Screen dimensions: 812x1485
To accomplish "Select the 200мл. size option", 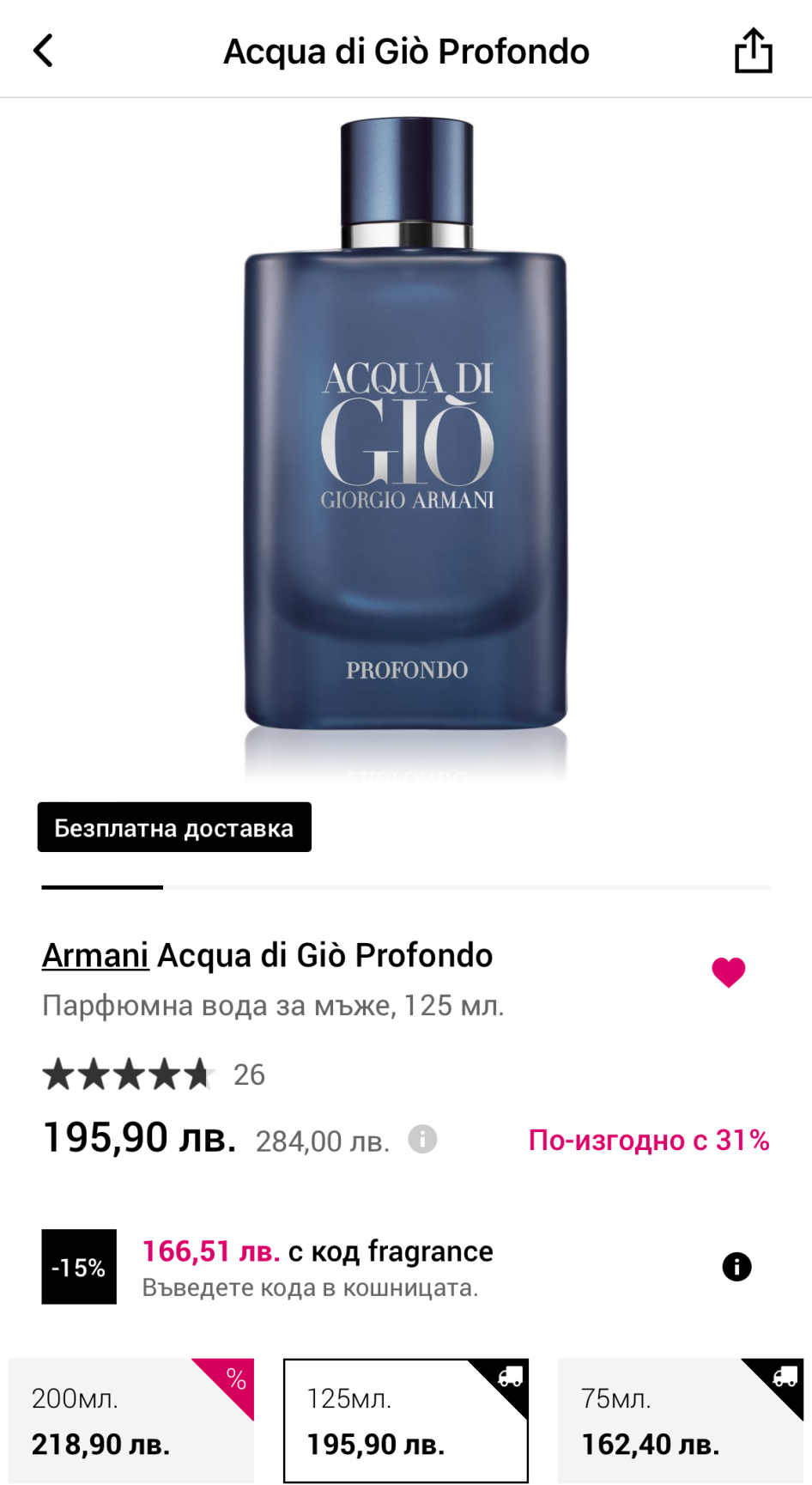I will pyautogui.click(x=131, y=1421).
